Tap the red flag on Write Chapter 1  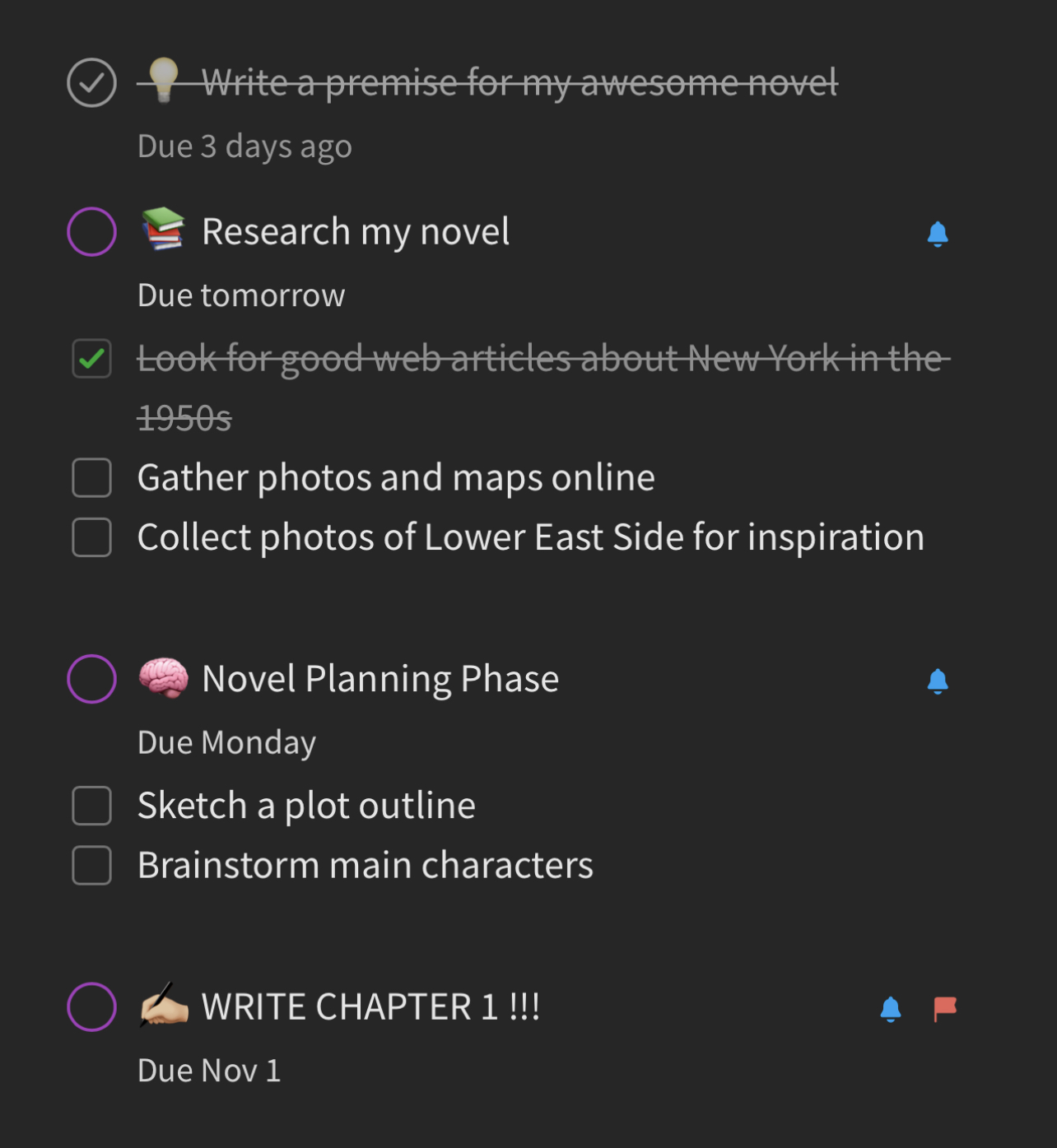[944, 1008]
